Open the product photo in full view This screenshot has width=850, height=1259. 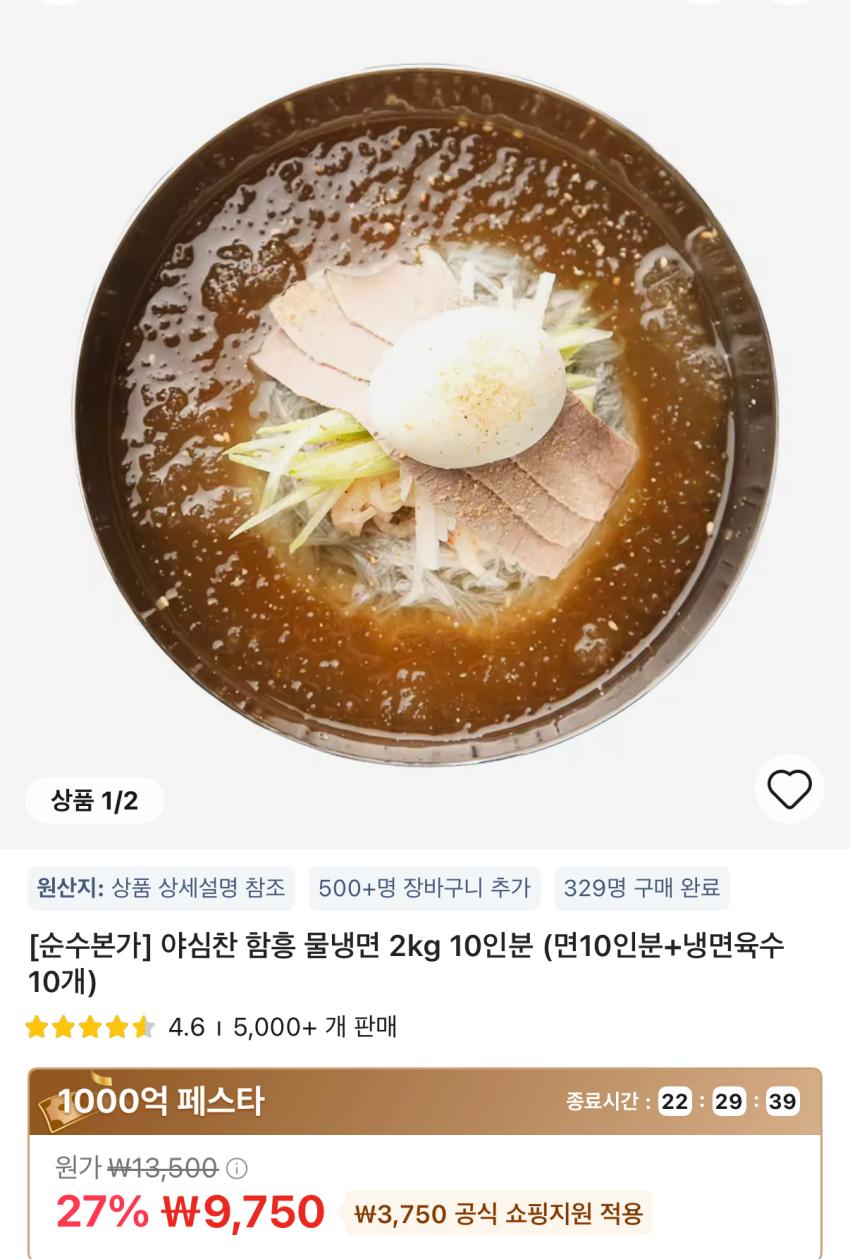point(425,420)
